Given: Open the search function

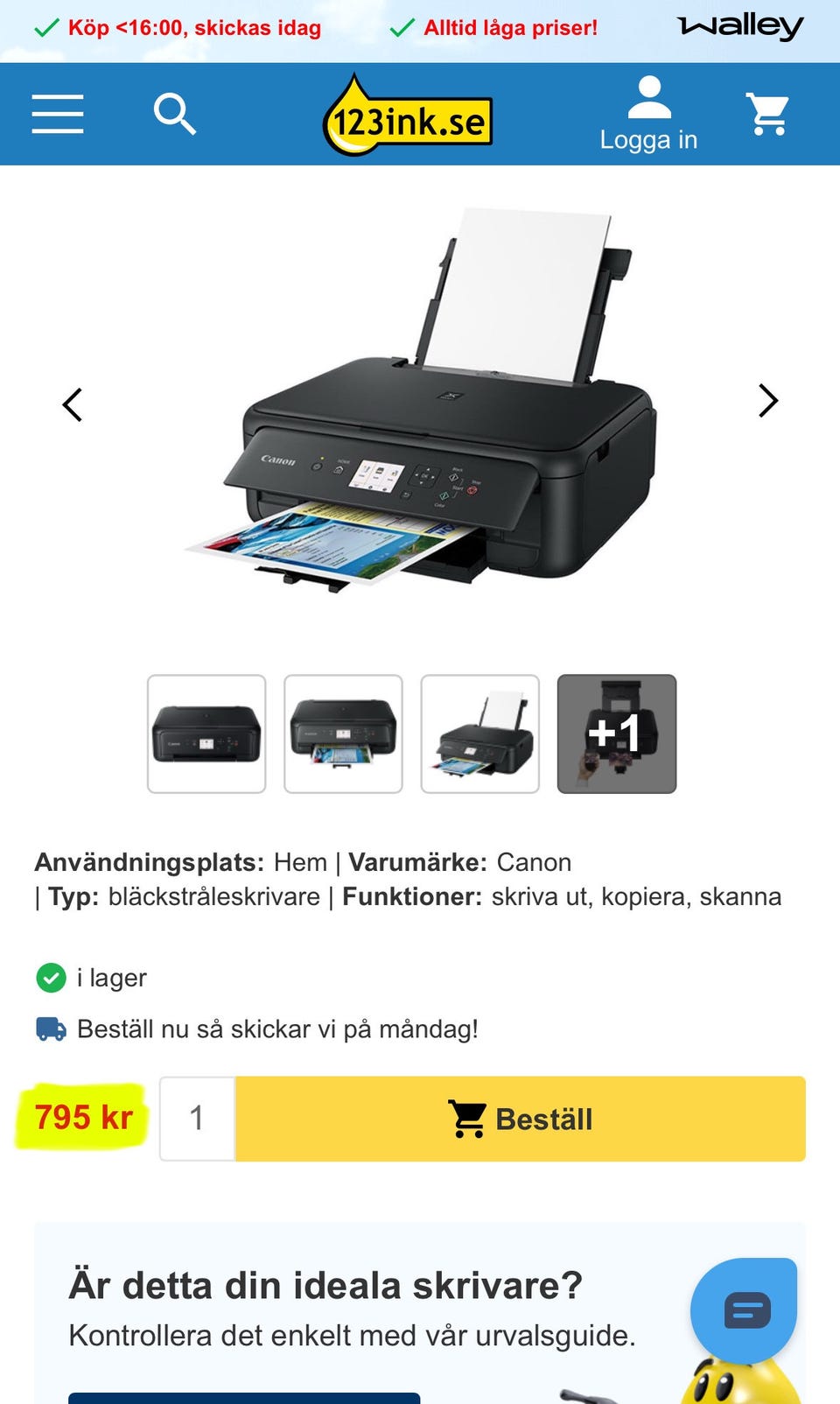Looking at the screenshot, I should pyautogui.click(x=176, y=114).
